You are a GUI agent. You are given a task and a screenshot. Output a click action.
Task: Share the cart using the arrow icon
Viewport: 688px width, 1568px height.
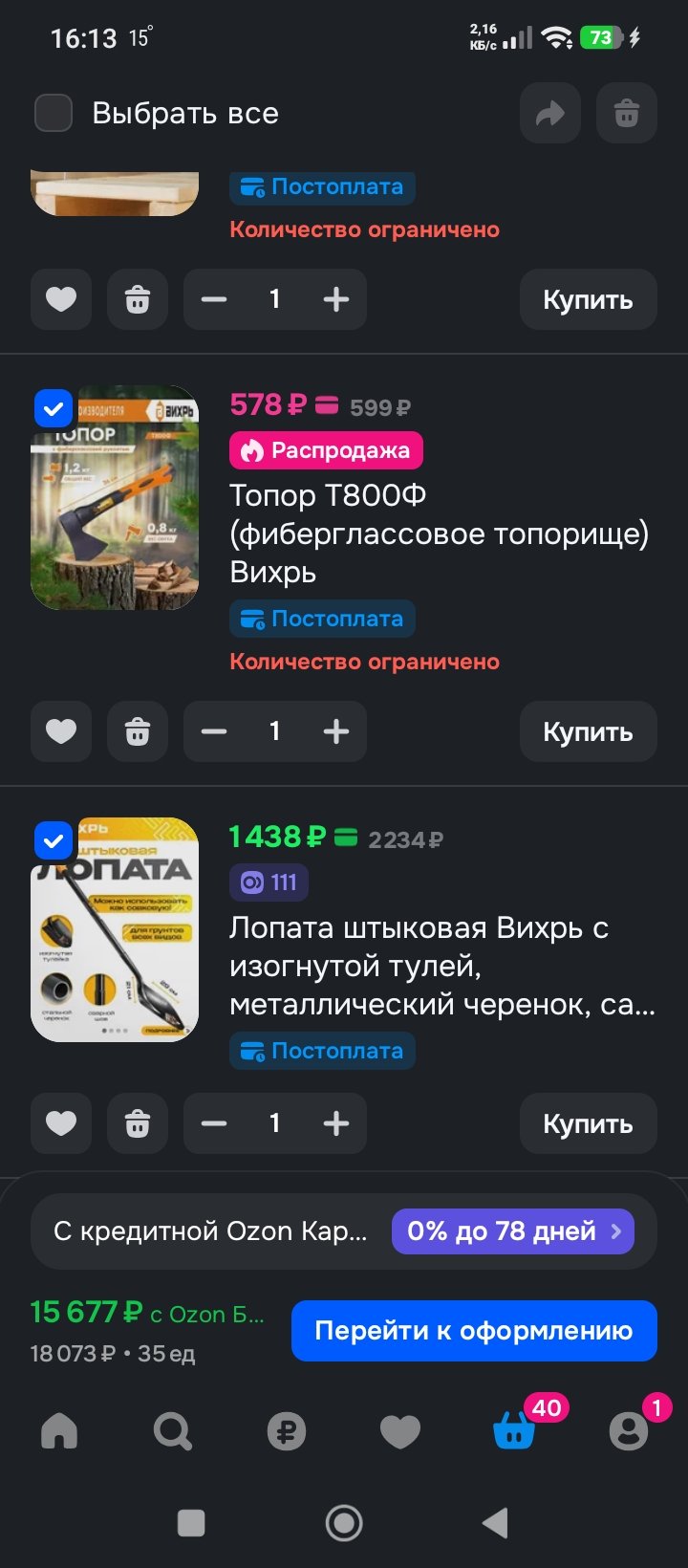(x=550, y=114)
